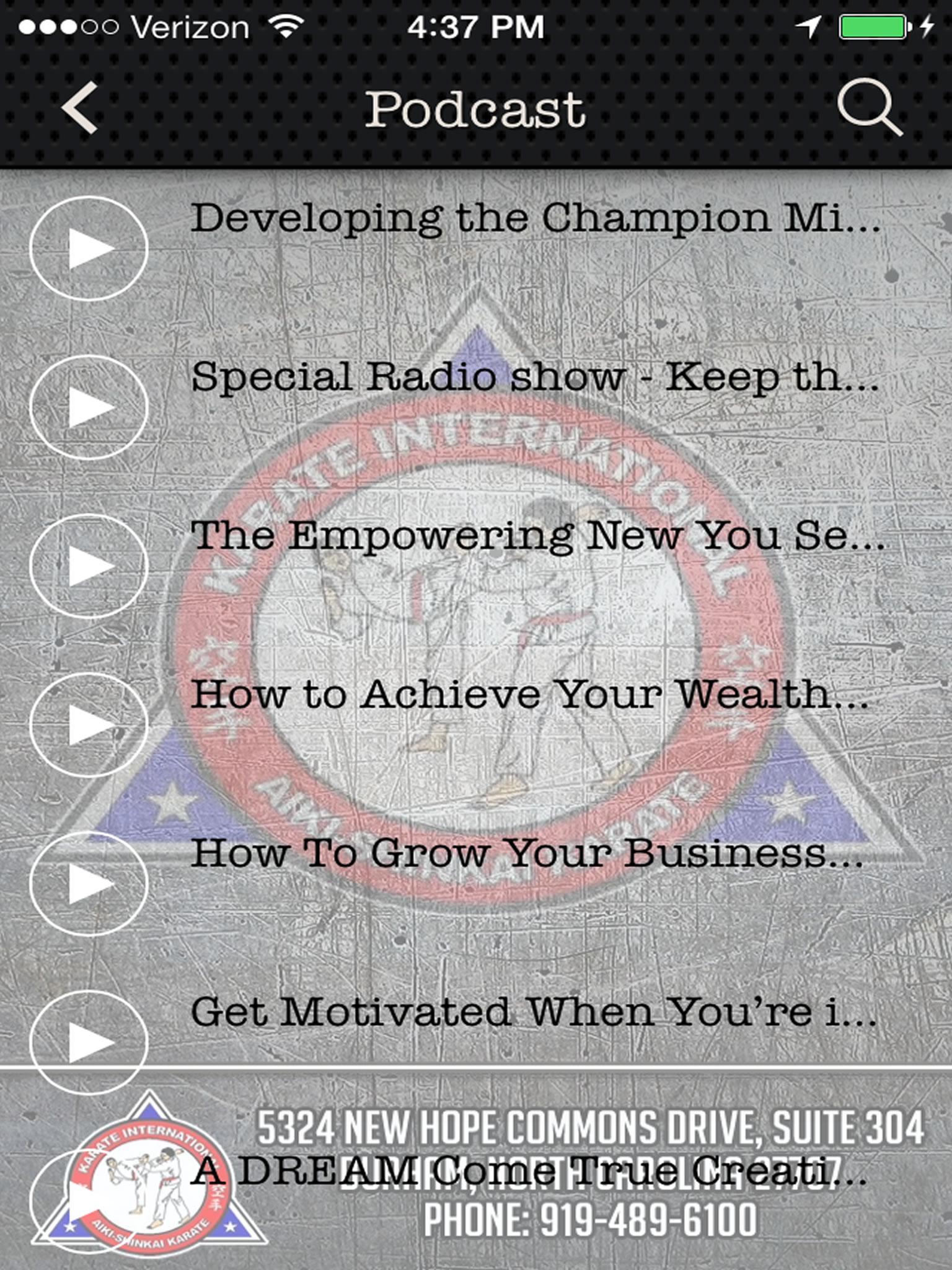
Task: Play The Empowering New You Se... episode
Action: [89, 566]
